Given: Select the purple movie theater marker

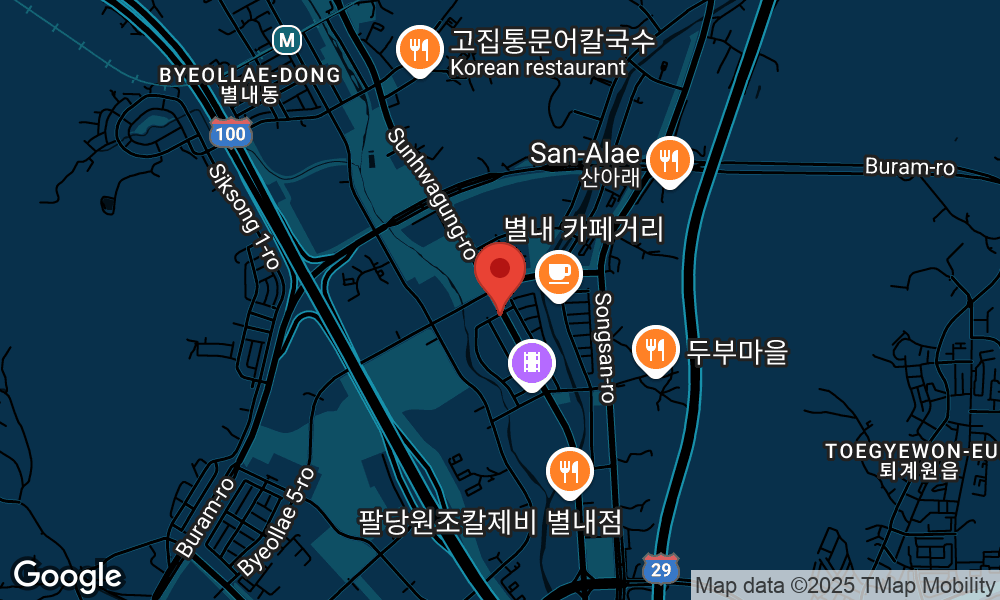Looking at the screenshot, I should (x=533, y=362).
